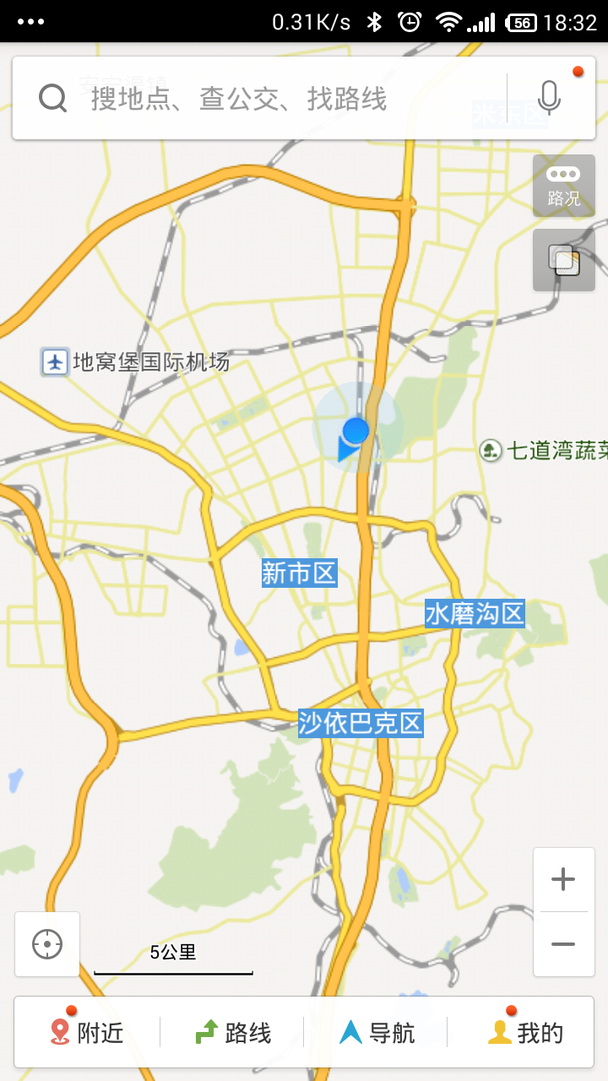Image resolution: width=608 pixels, height=1081 pixels.
Task: Go to the 我的 profile tab
Action: [521, 1032]
